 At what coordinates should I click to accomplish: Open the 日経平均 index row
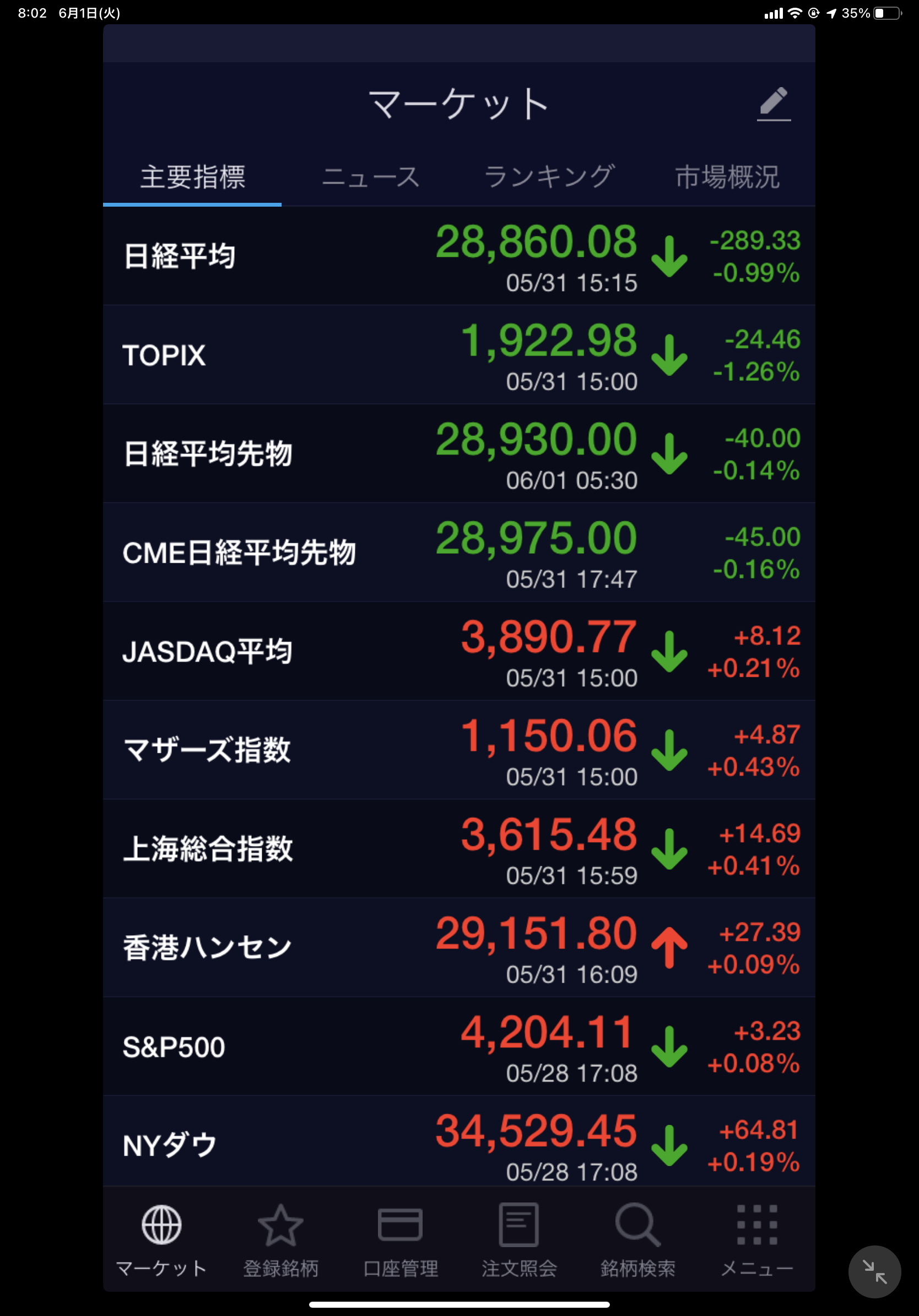[459, 256]
